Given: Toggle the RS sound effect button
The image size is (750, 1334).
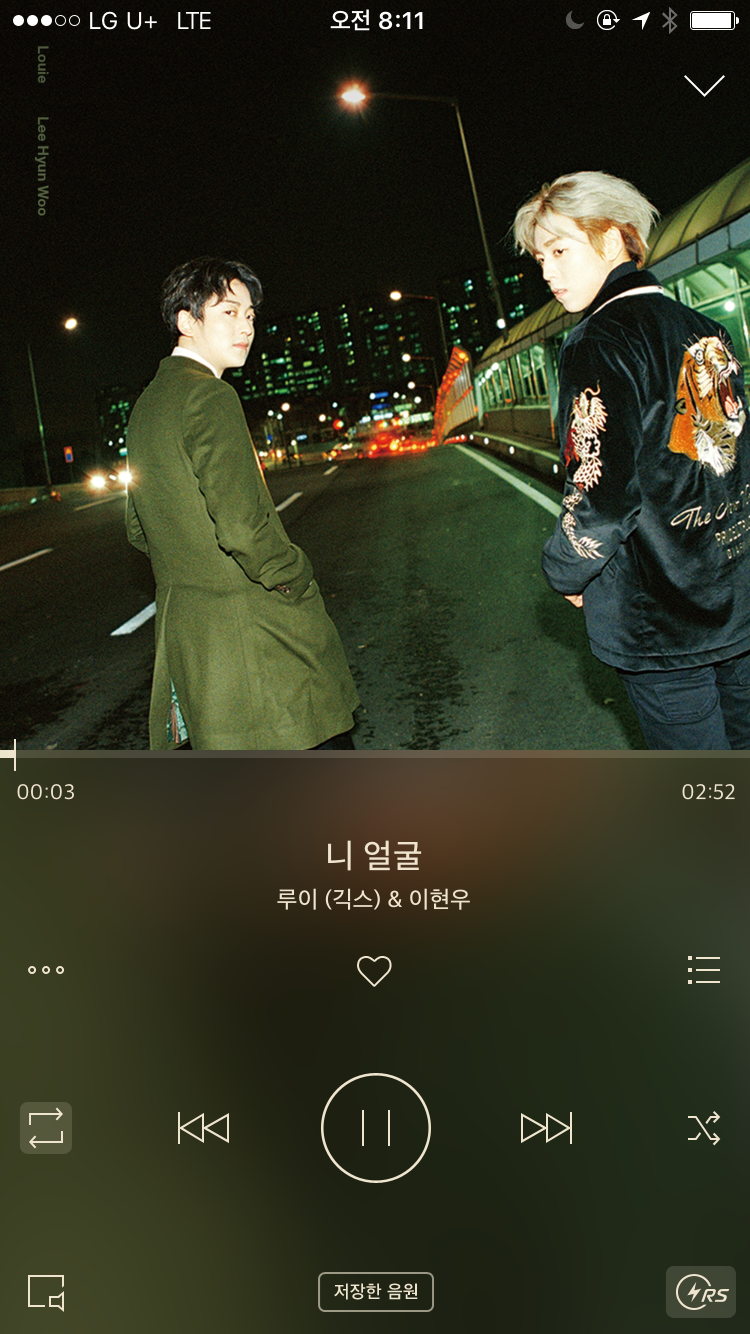Looking at the screenshot, I should (x=701, y=1292).
